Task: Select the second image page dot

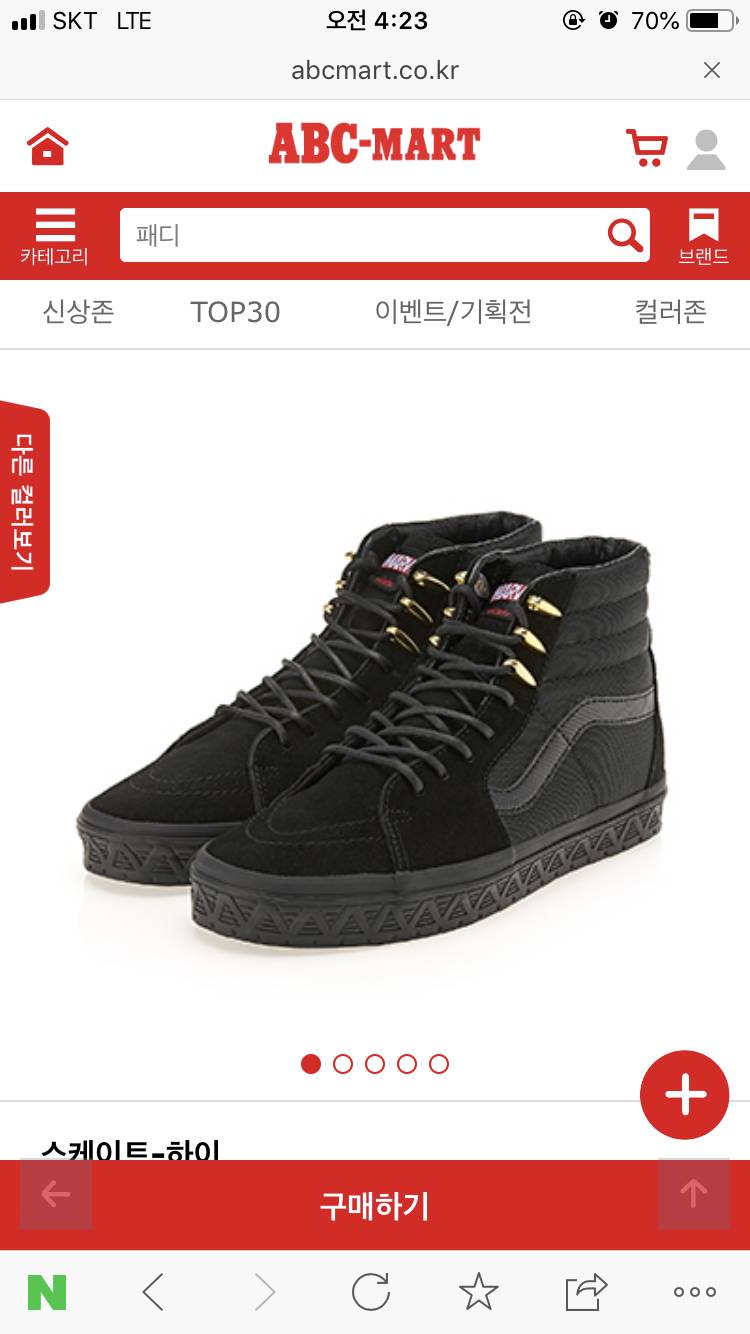Action: coord(343,1064)
